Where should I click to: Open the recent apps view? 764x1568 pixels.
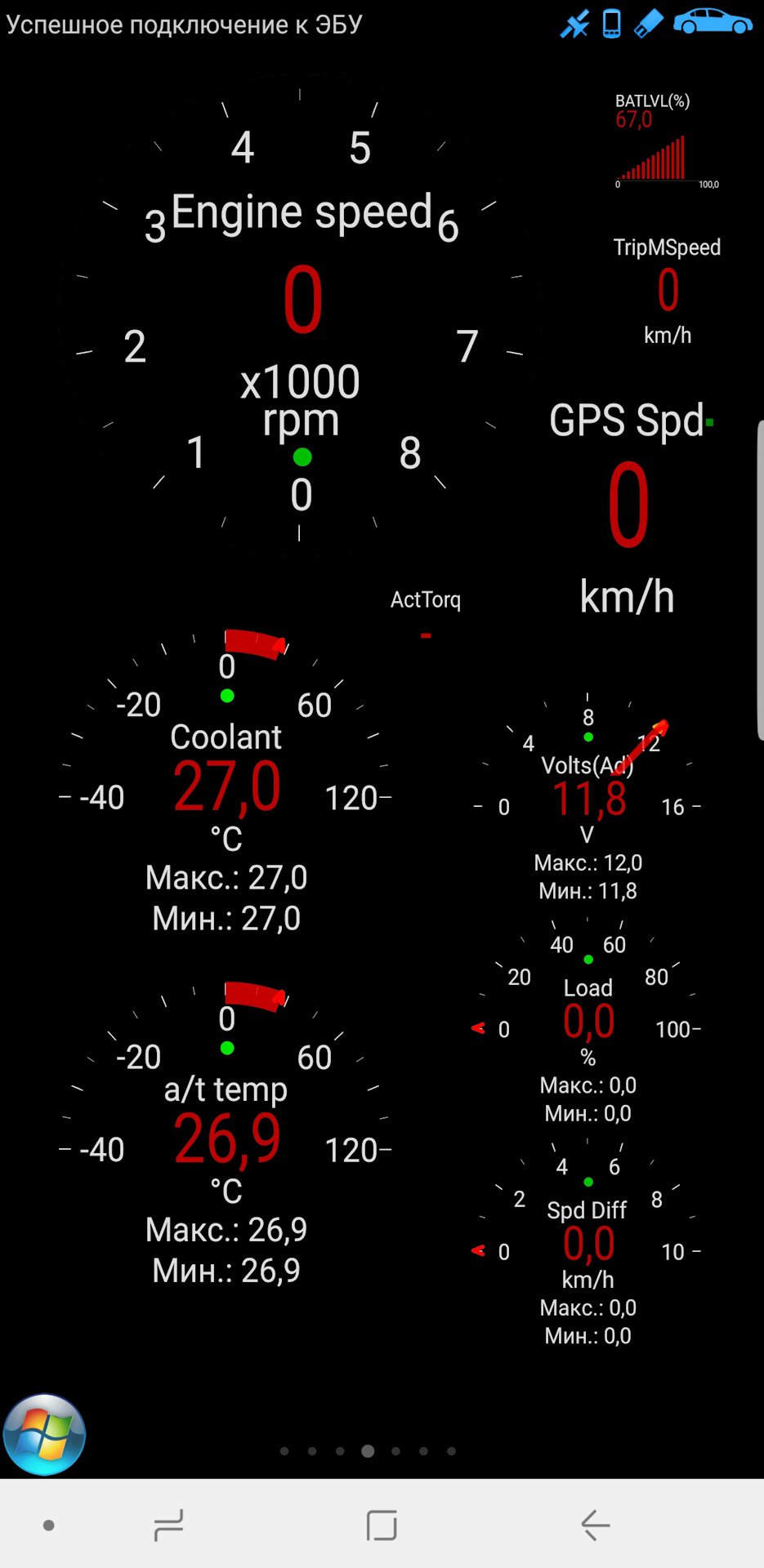pos(168,1525)
